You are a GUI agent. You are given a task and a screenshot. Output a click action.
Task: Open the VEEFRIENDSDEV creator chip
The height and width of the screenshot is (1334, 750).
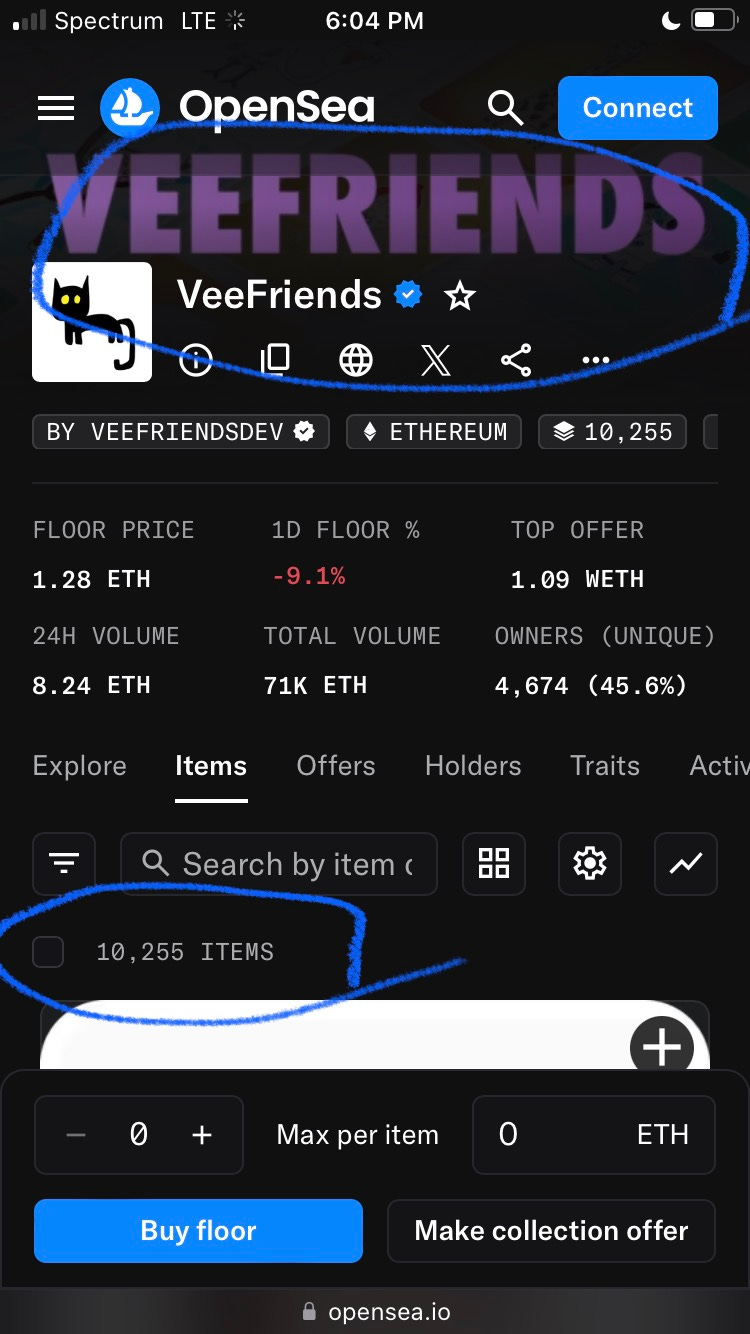181,432
